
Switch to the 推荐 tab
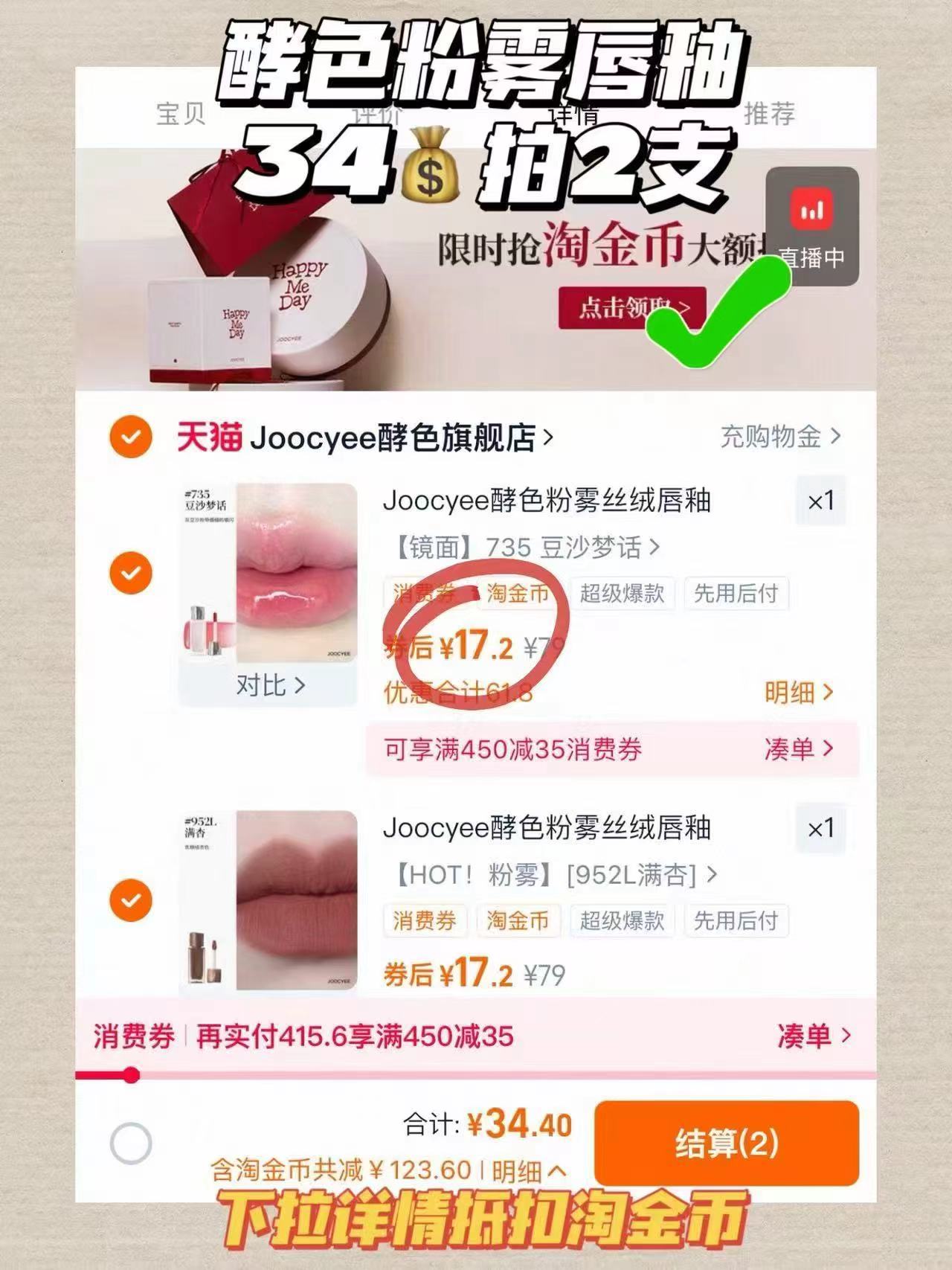(x=771, y=115)
